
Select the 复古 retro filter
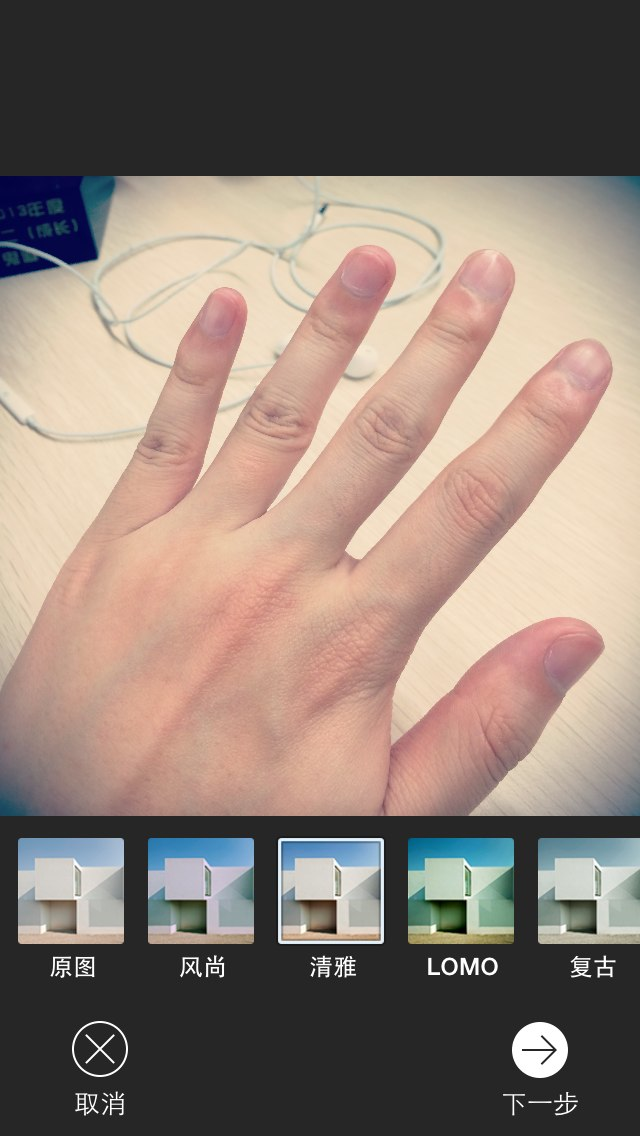pos(590,891)
